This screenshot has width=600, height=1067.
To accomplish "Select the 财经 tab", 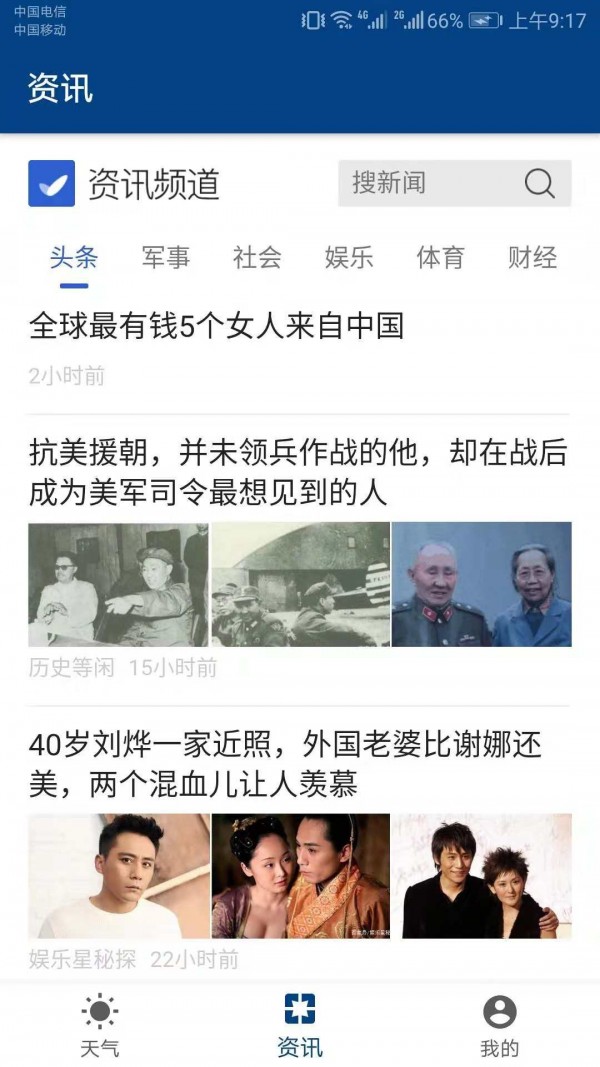I will [x=532, y=258].
